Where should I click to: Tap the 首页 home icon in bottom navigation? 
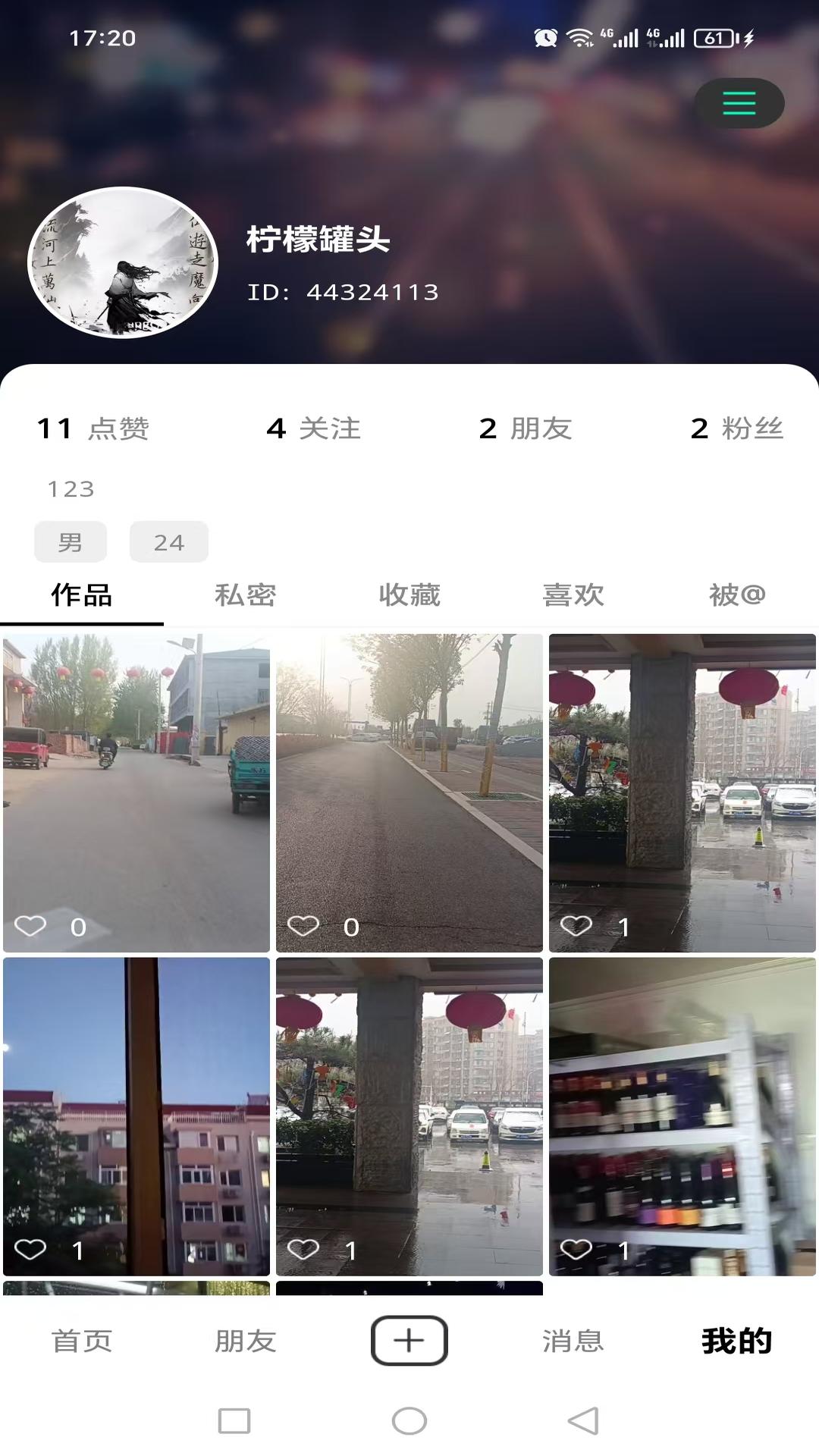pyautogui.click(x=80, y=1341)
